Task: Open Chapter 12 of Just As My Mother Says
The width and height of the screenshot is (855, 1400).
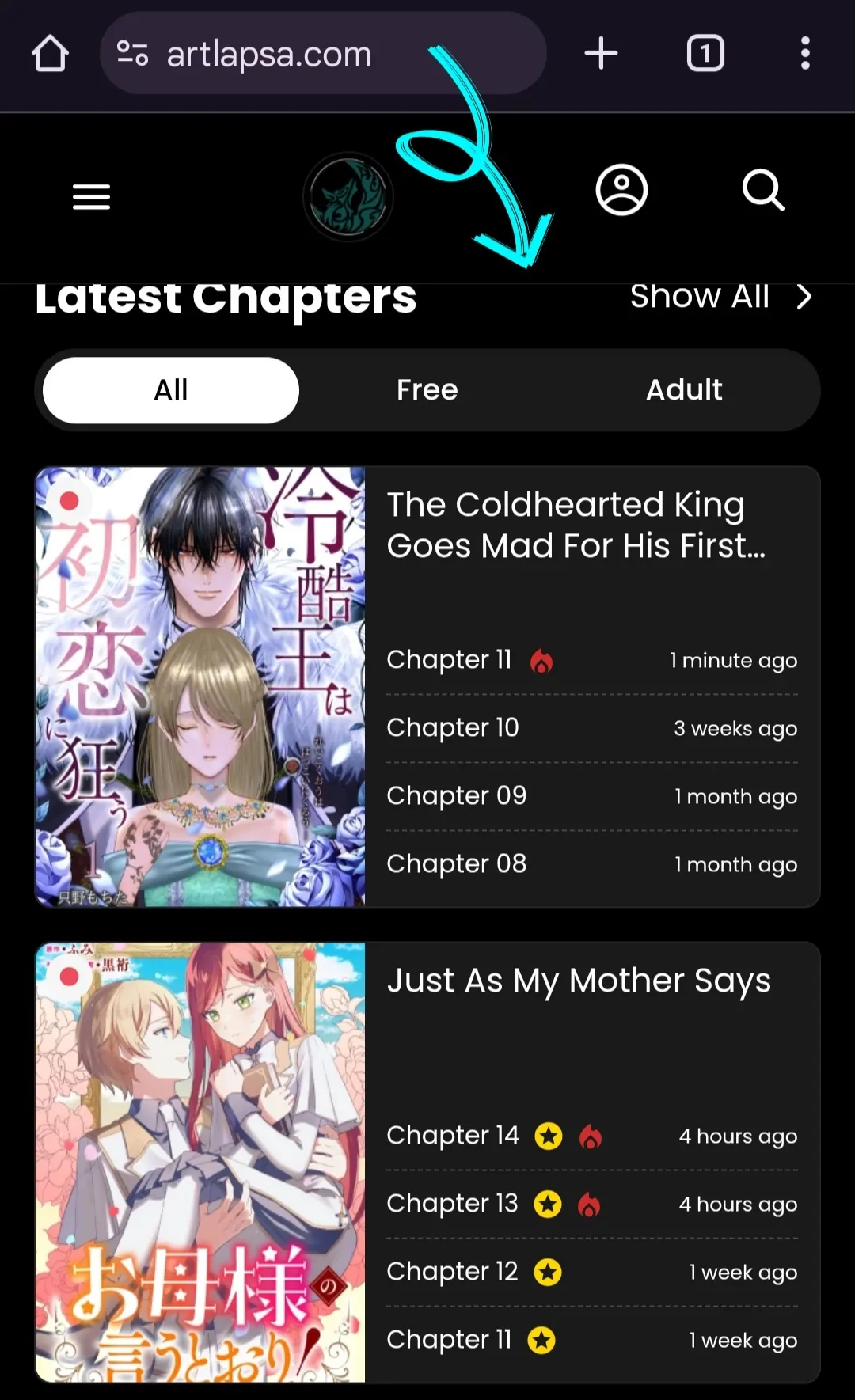Action: coord(452,1272)
